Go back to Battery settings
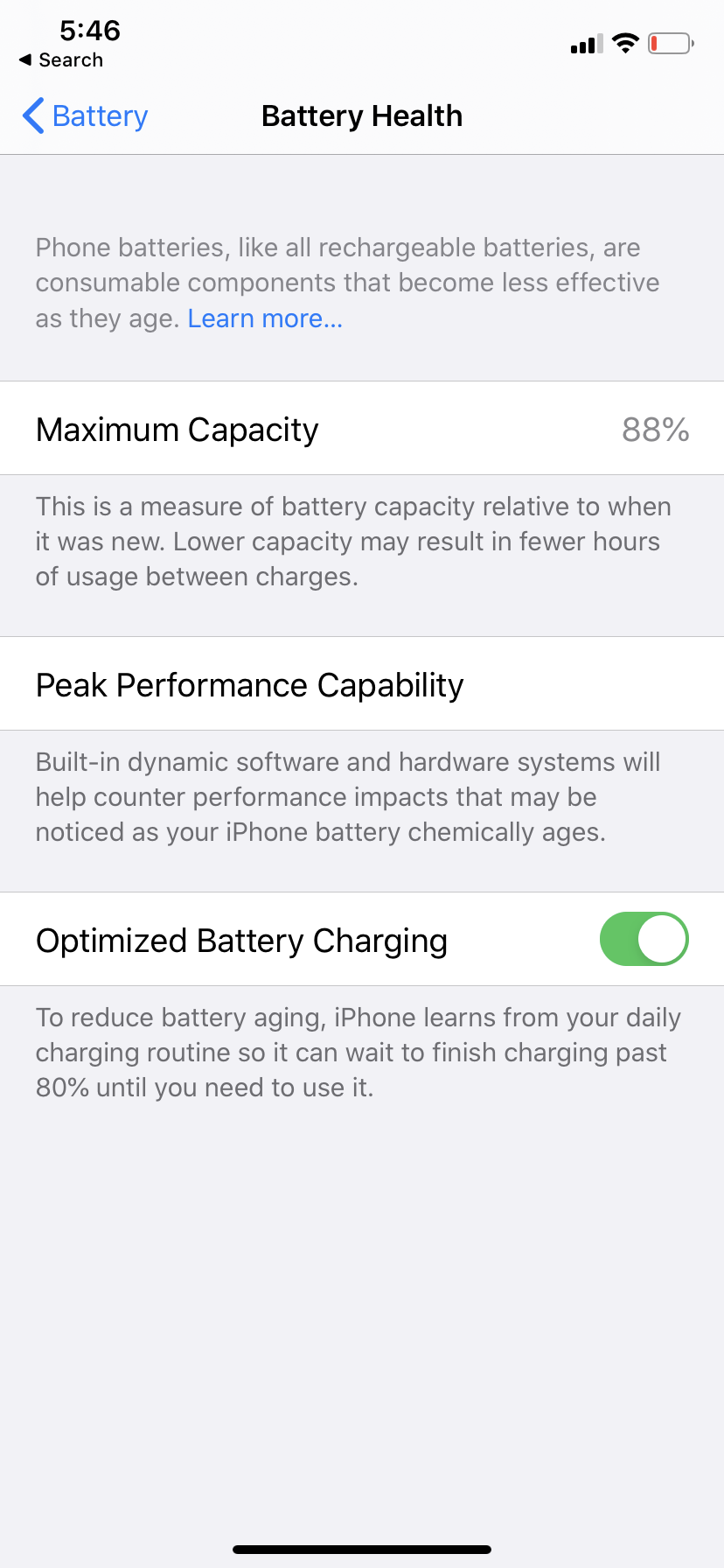 [x=85, y=115]
